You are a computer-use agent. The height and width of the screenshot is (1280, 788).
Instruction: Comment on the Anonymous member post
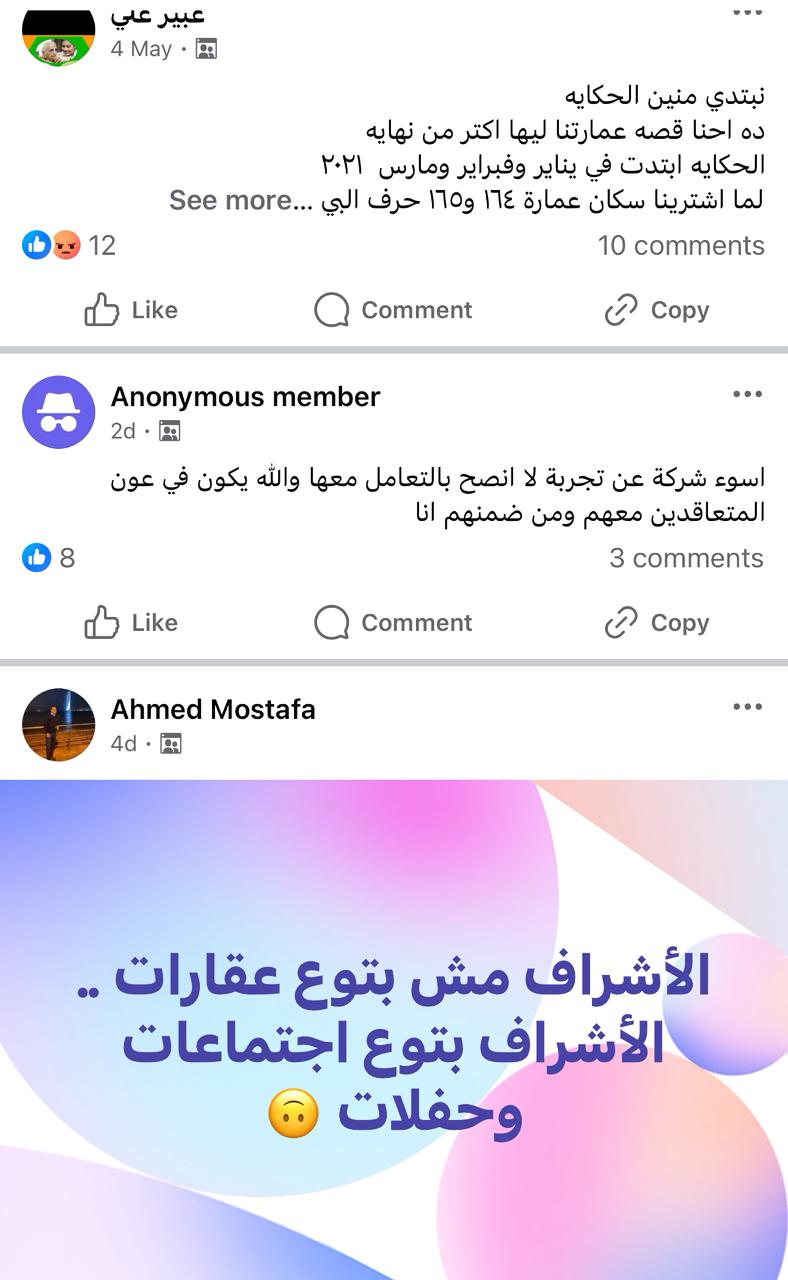click(393, 623)
